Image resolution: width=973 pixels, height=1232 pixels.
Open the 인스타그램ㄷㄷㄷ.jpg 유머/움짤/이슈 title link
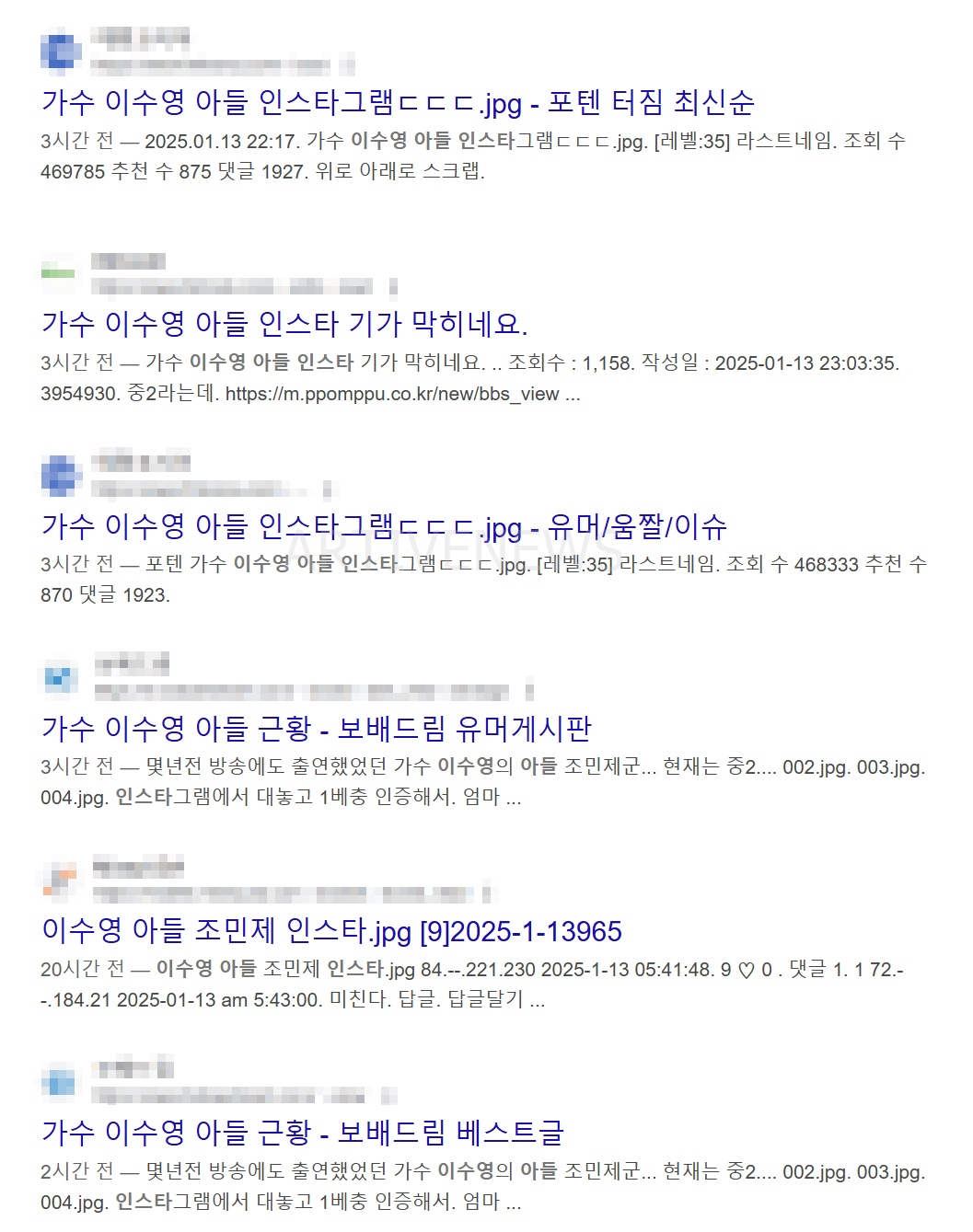point(385,525)
